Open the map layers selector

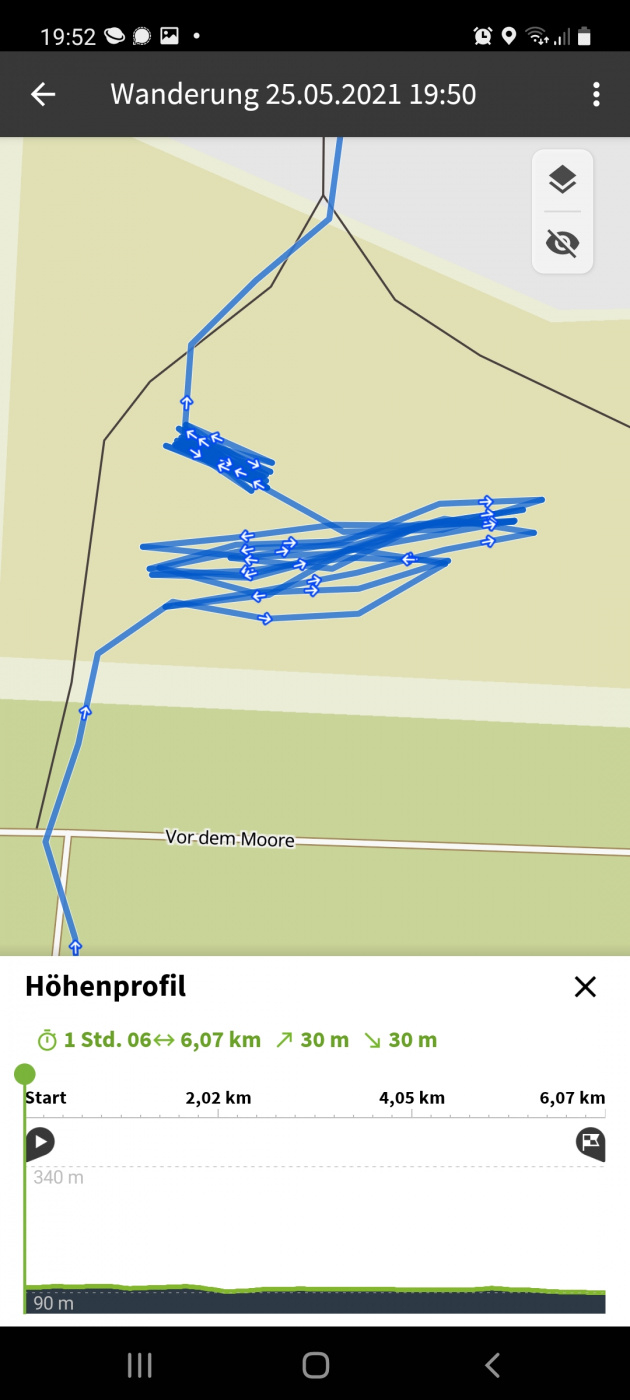tap(563, 180)
